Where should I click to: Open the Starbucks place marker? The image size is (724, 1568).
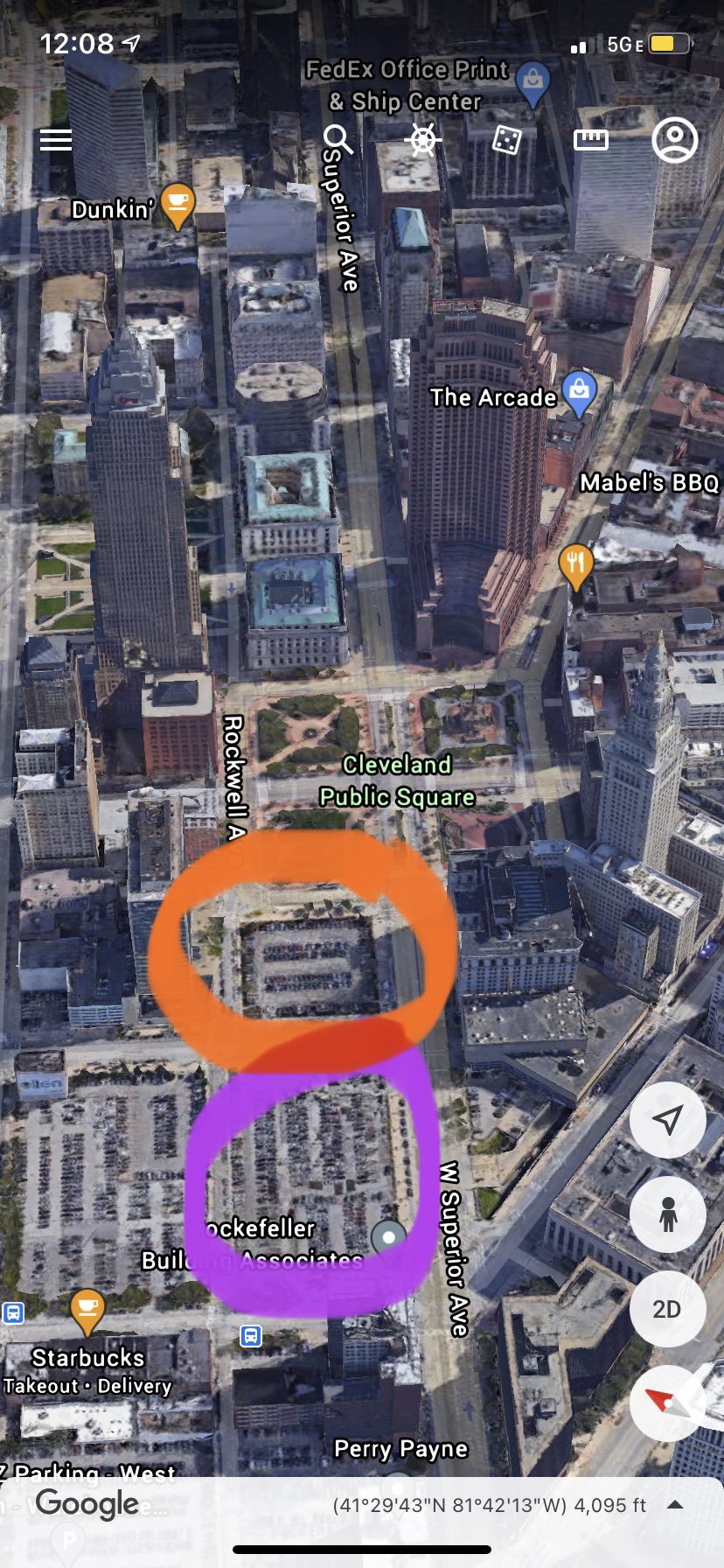87,1312
